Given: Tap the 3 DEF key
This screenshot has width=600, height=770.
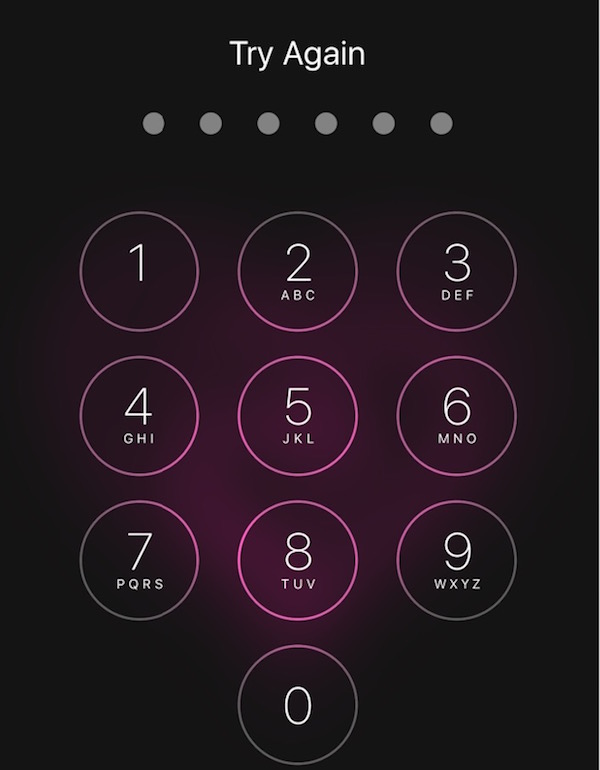Looking at the screenshot, I should pos(457,271).
